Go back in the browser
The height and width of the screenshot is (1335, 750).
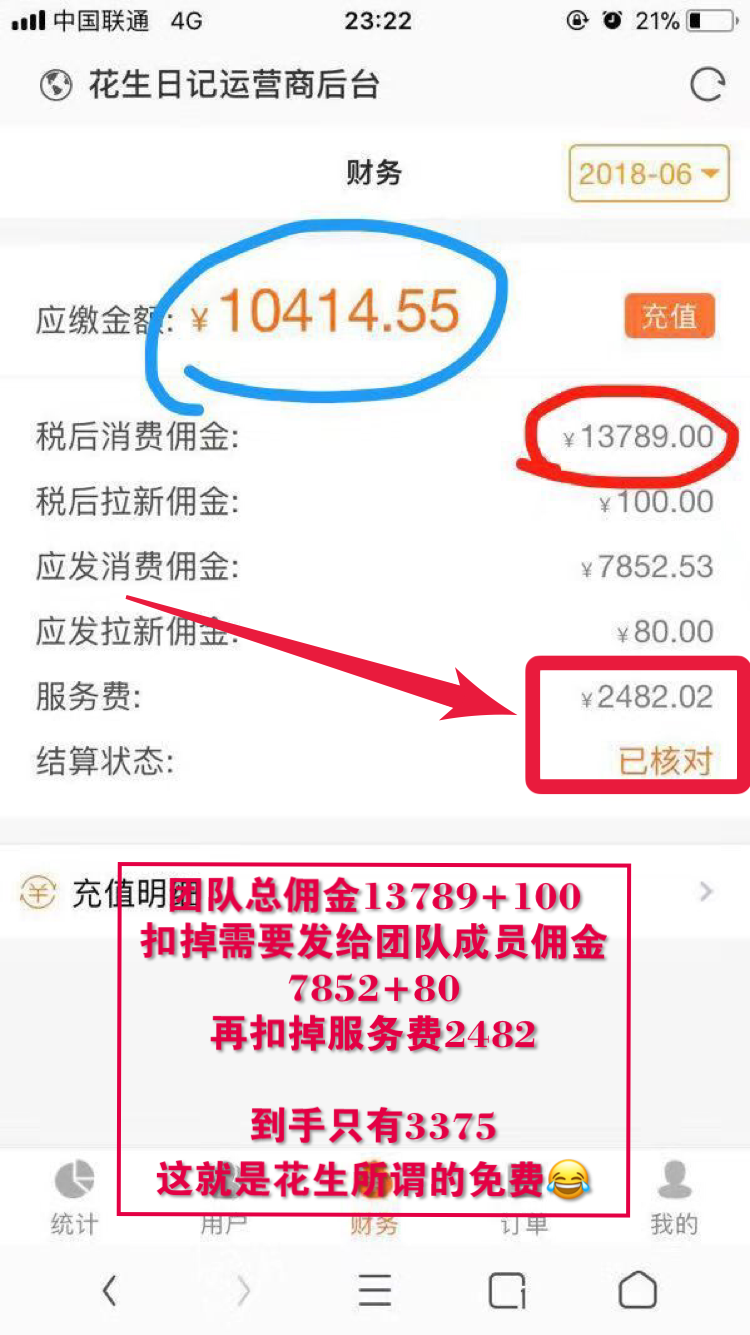pos(110,1291)
